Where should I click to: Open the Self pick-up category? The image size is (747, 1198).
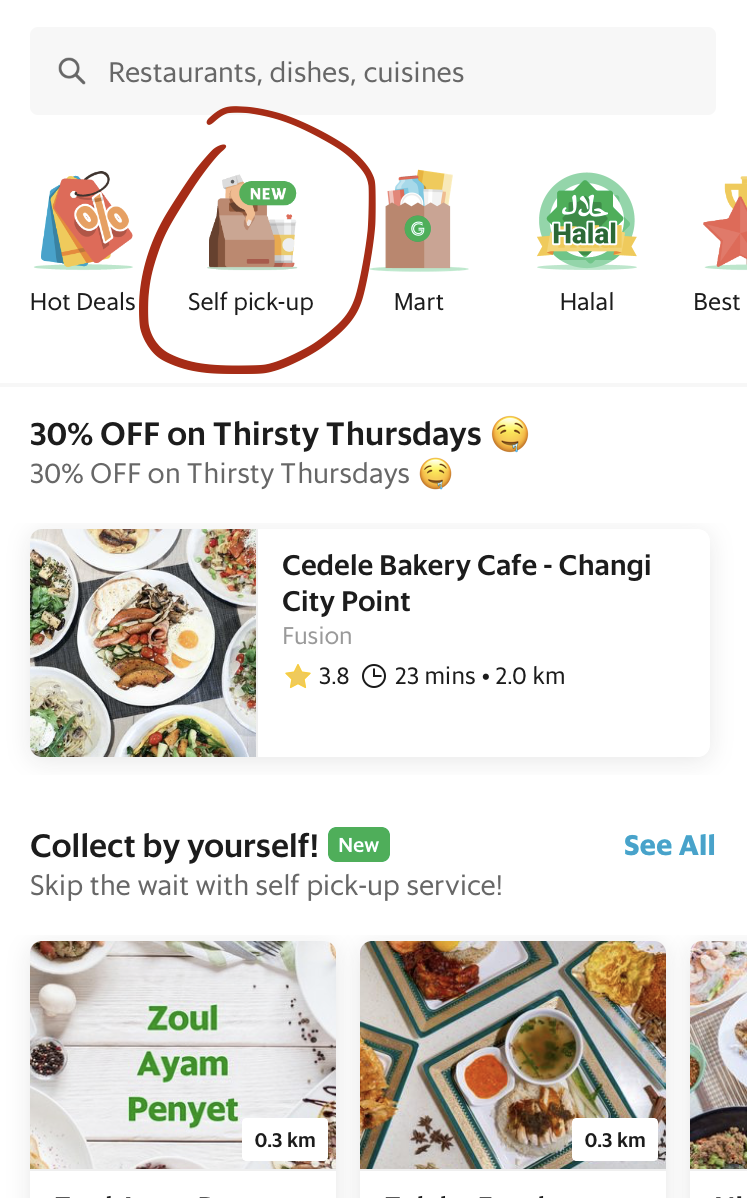click(251, 243)
